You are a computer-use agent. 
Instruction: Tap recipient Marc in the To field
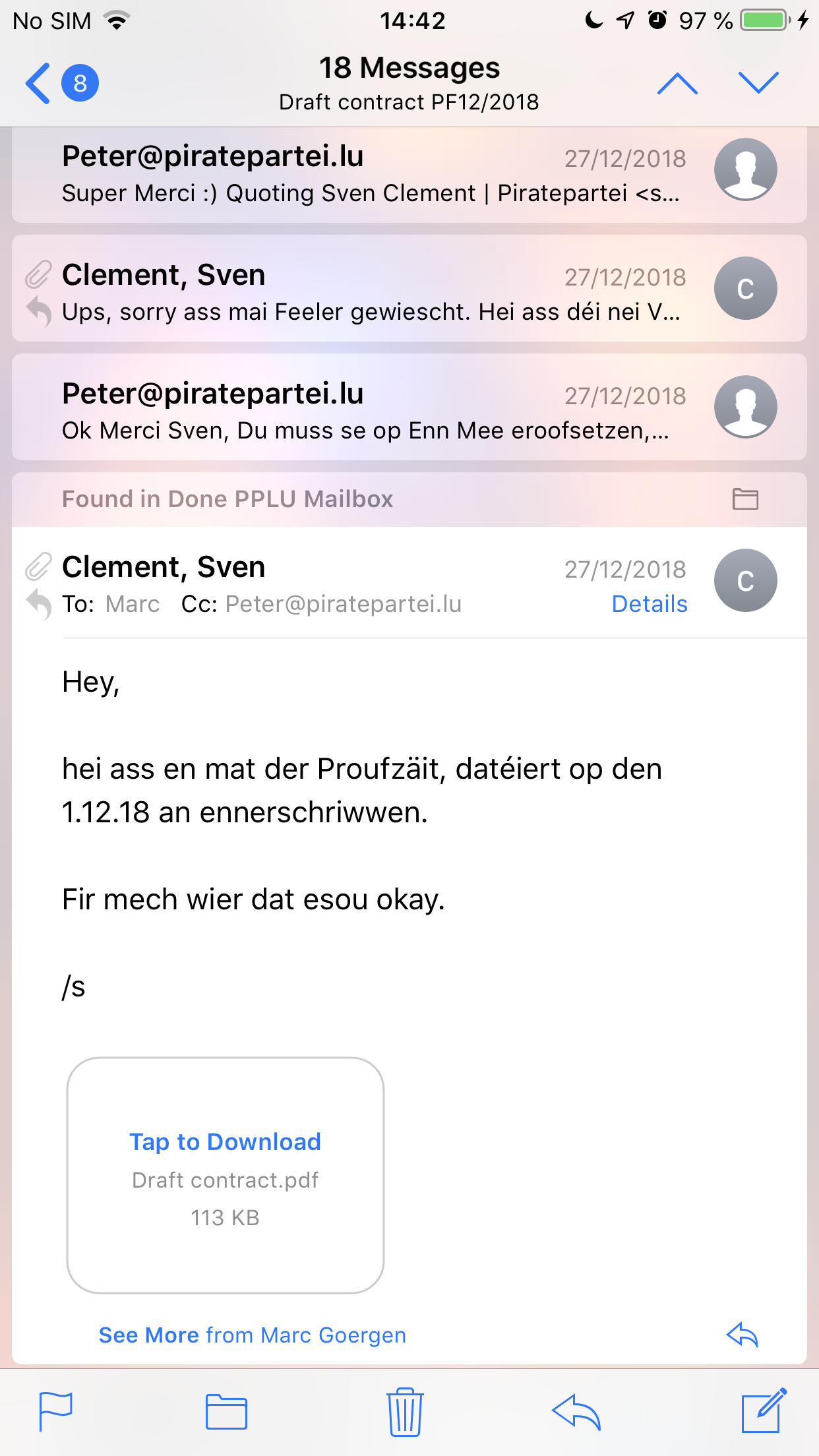(133, 604)
